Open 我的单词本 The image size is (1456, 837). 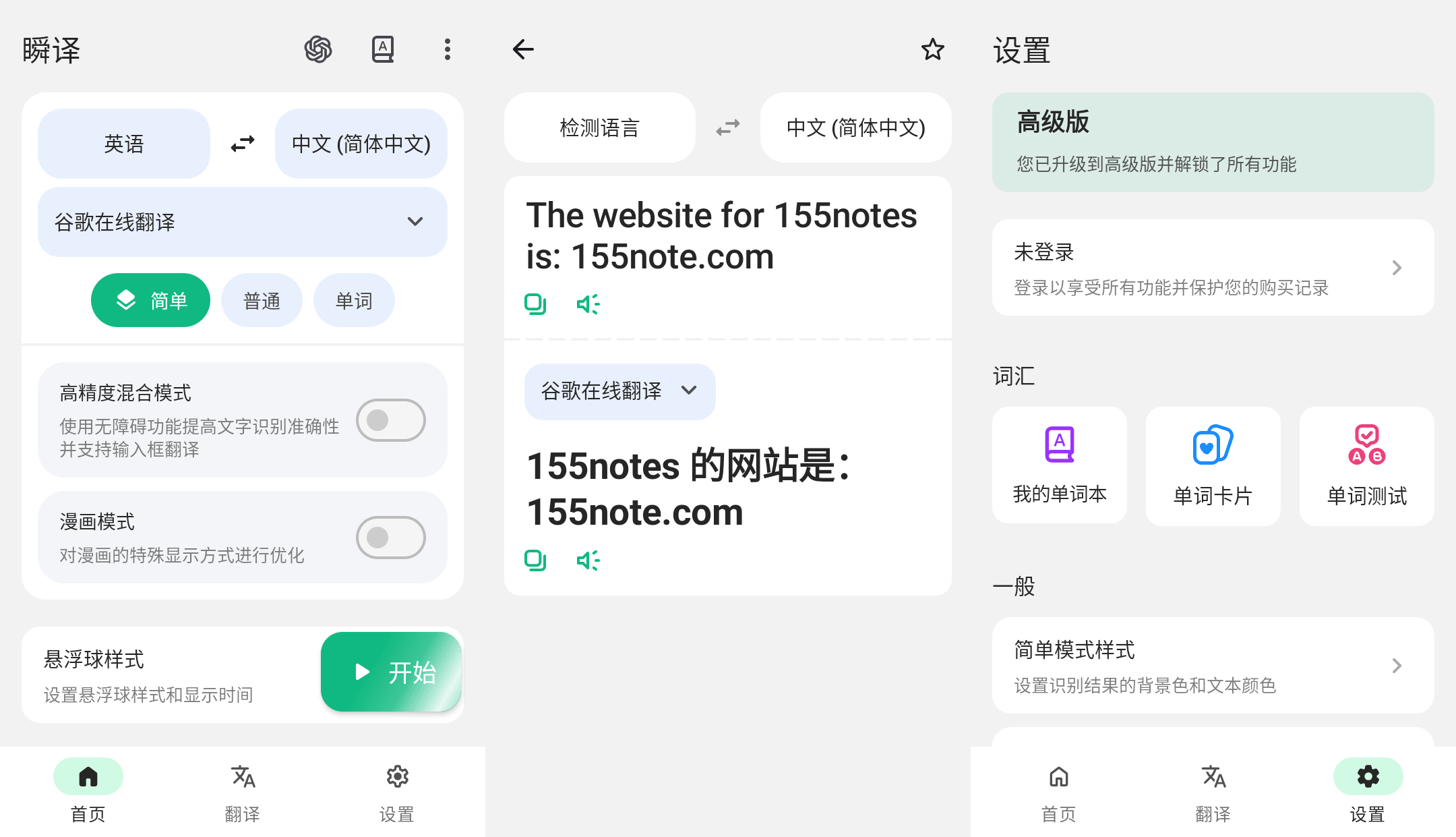(x=1060, y=465)
